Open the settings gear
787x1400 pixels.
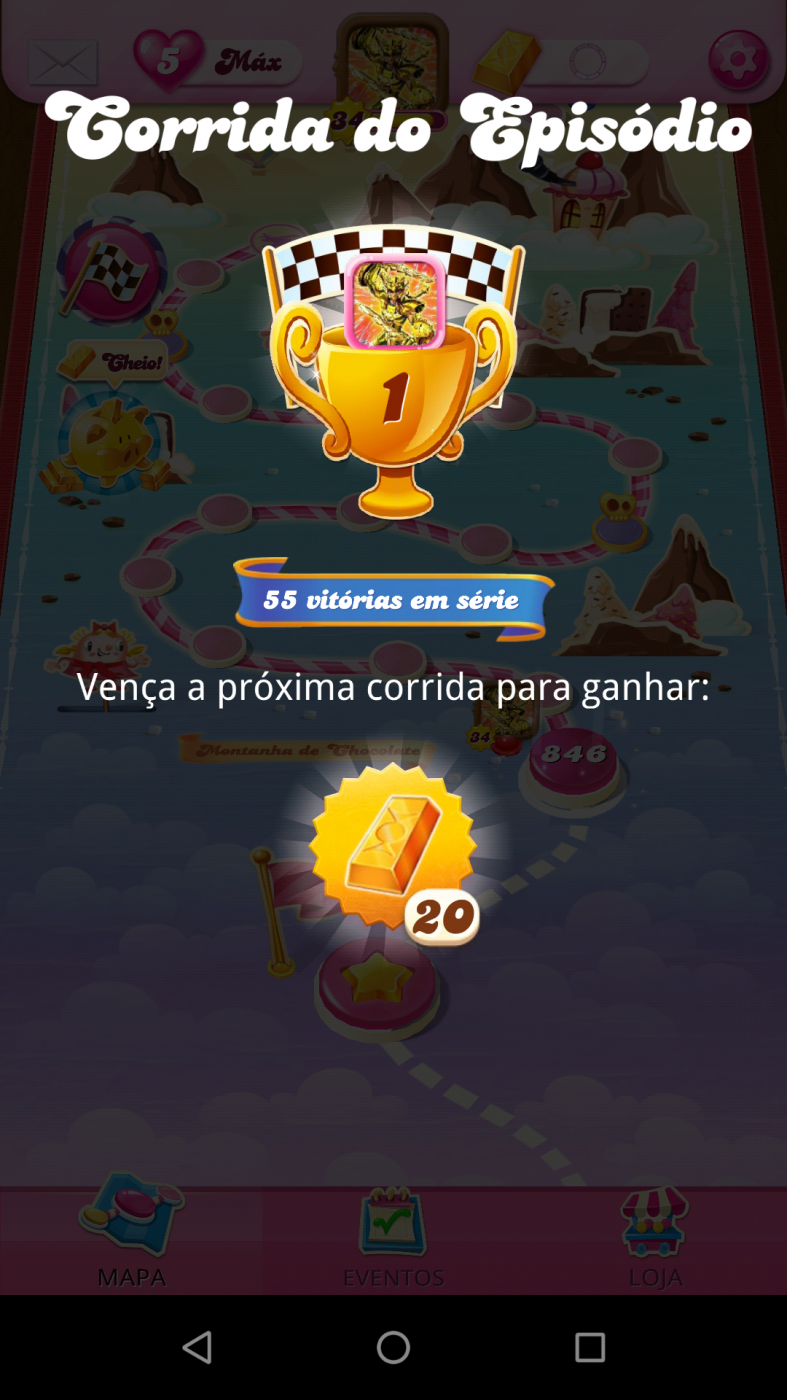737,60
